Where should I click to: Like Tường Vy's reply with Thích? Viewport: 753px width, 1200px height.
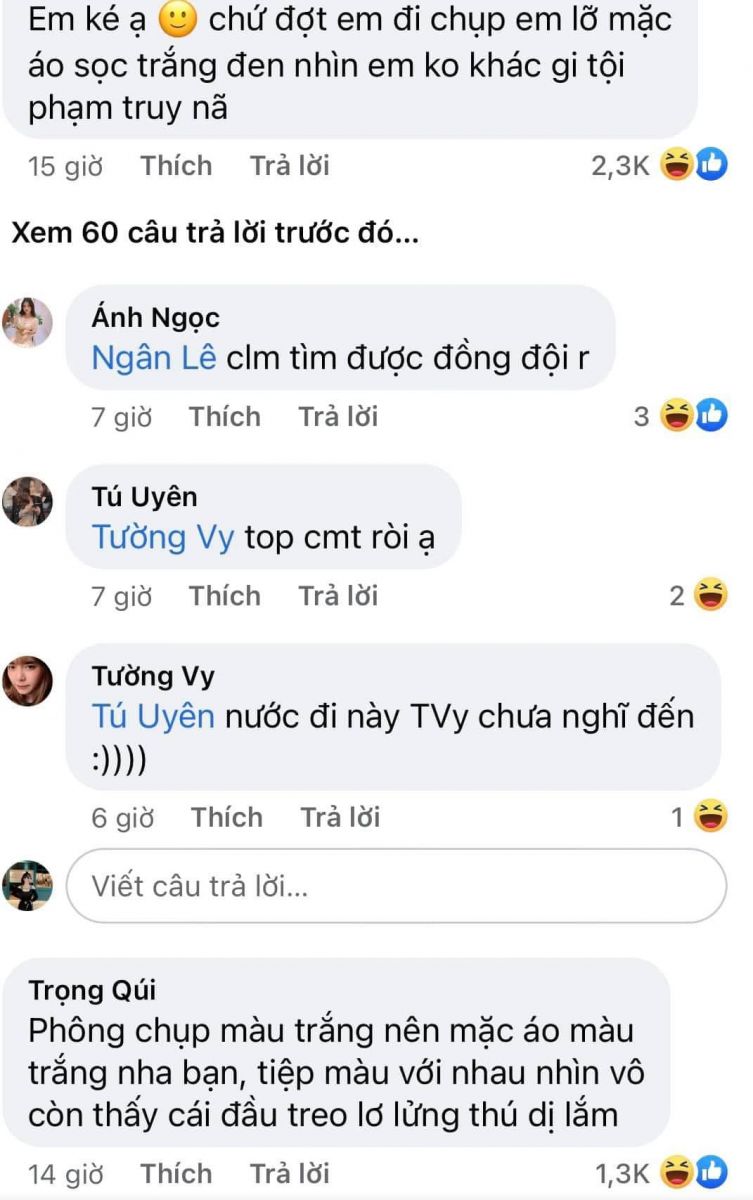coord(227,817)
